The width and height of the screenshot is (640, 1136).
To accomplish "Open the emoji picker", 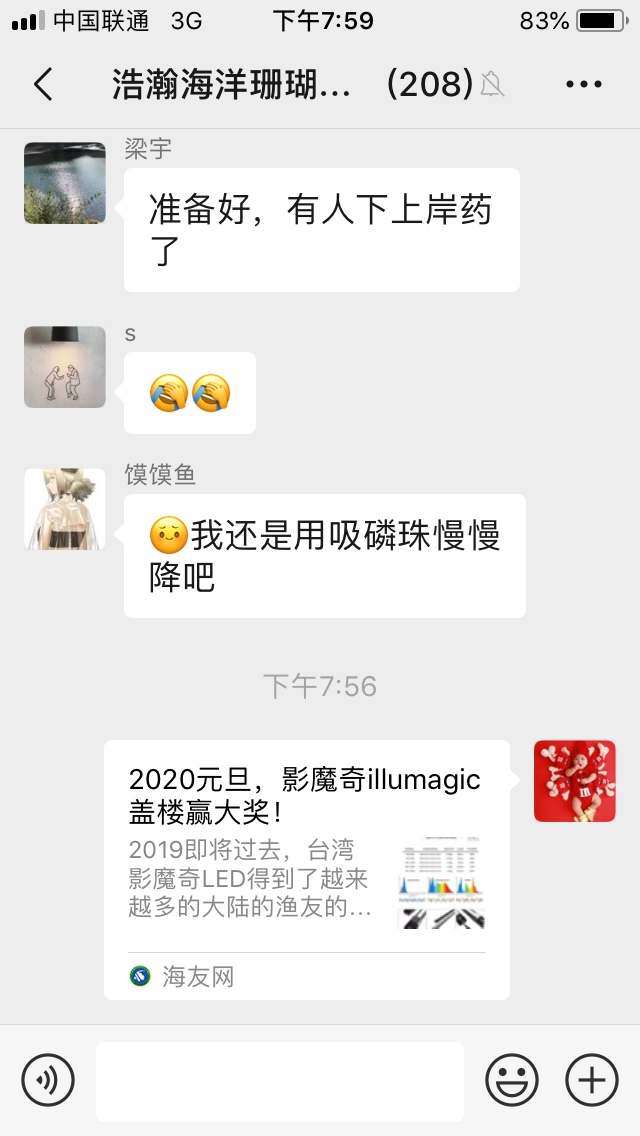I will [512, 1080].
